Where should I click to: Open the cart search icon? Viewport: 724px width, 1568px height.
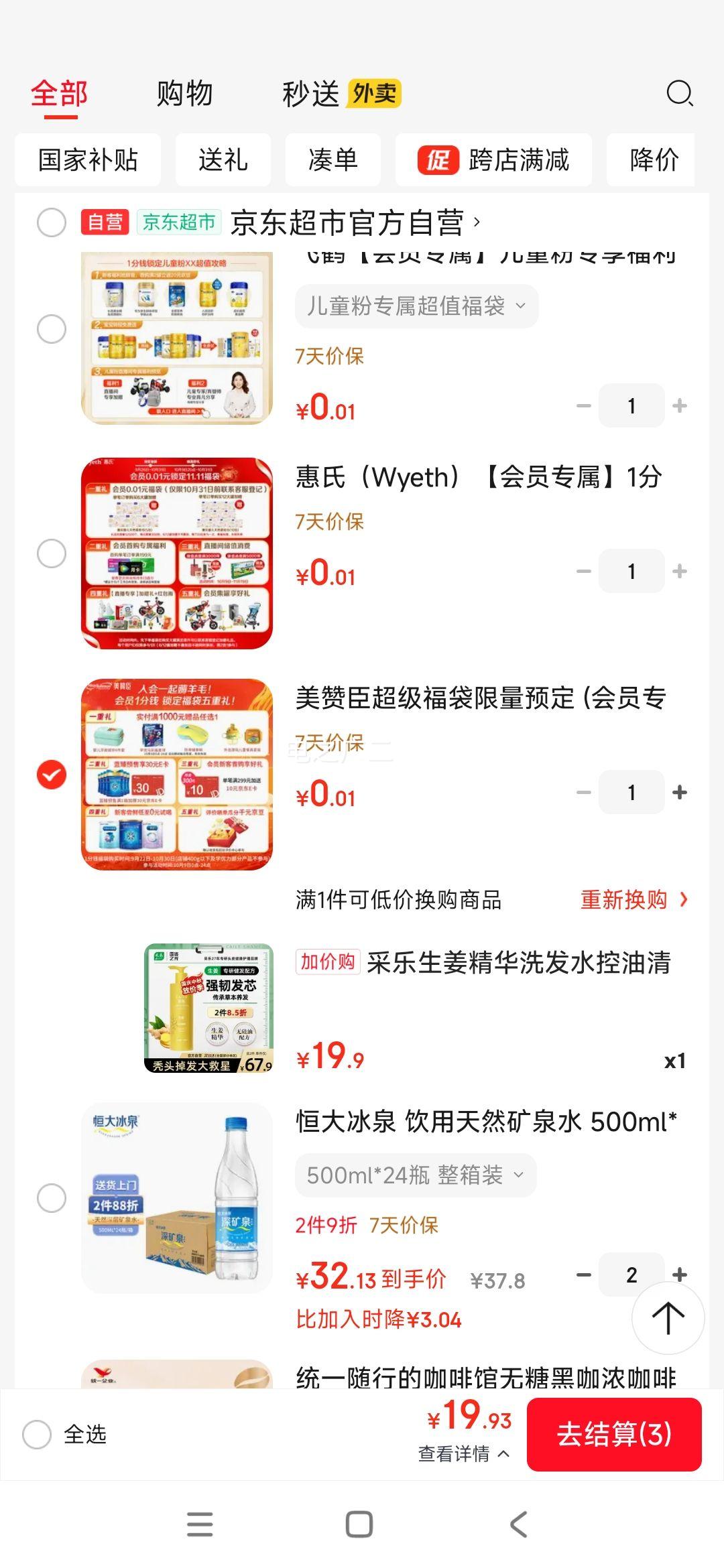pyautogui.click(x=679, y=93)
